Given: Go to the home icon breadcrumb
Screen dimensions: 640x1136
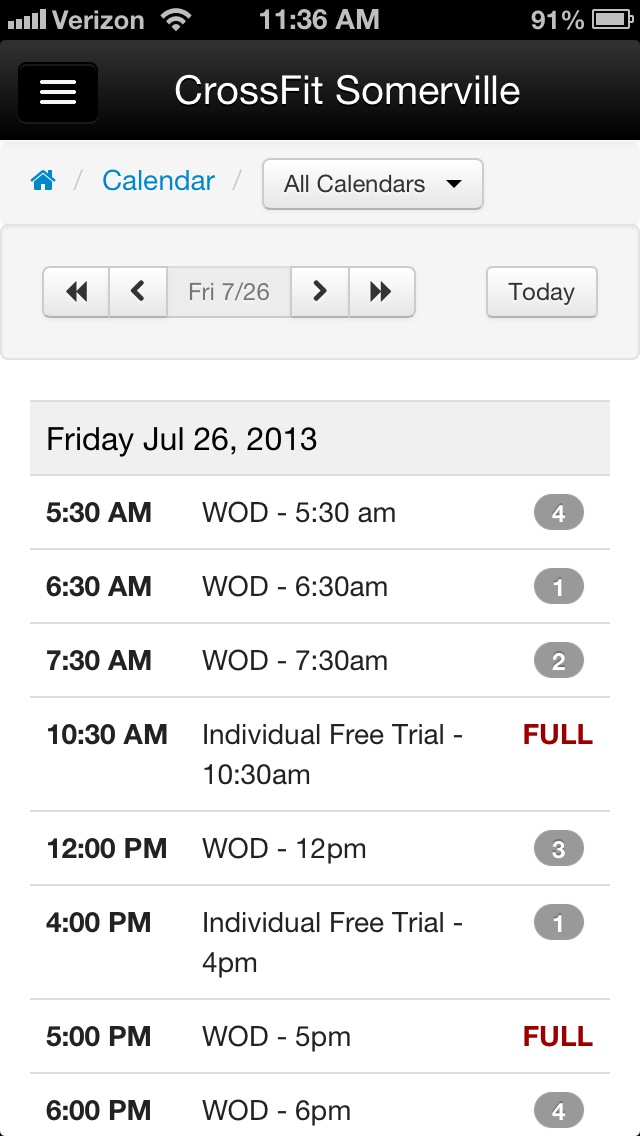Looking at the screenshot, I should pyautogui.click(x=43, y=181).
